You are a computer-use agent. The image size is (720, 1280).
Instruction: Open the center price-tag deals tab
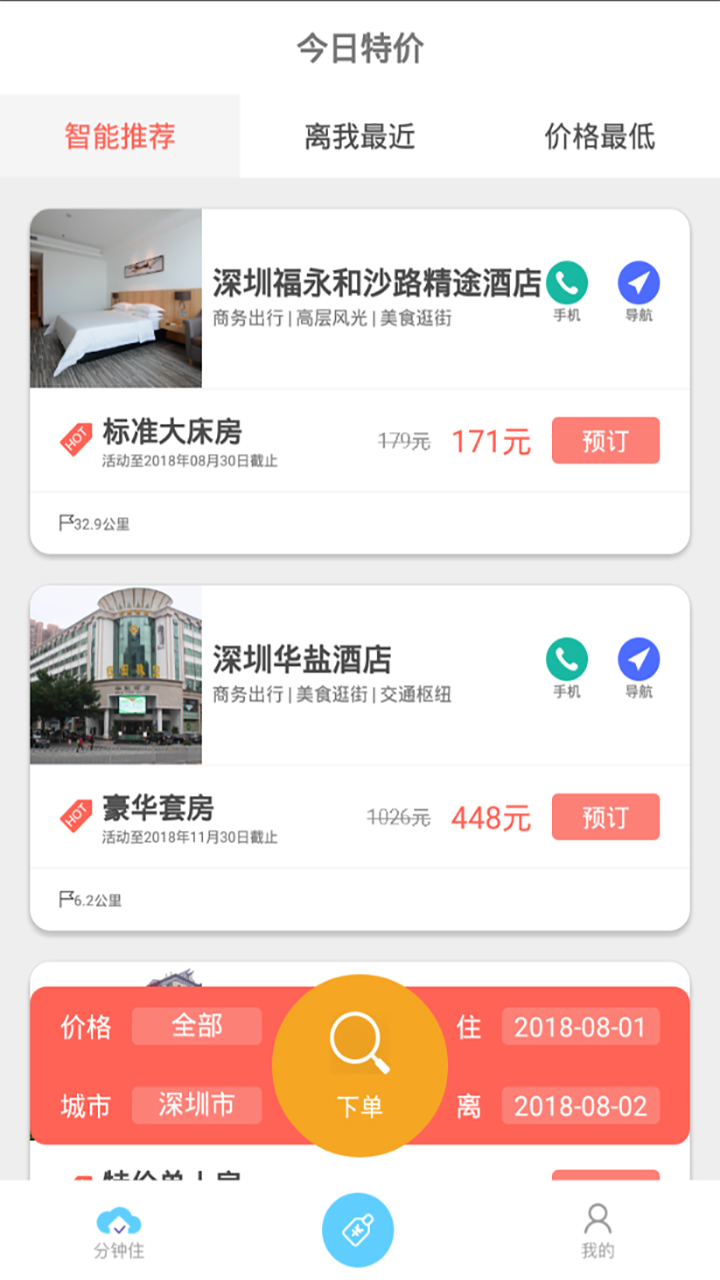(358, 1230)
